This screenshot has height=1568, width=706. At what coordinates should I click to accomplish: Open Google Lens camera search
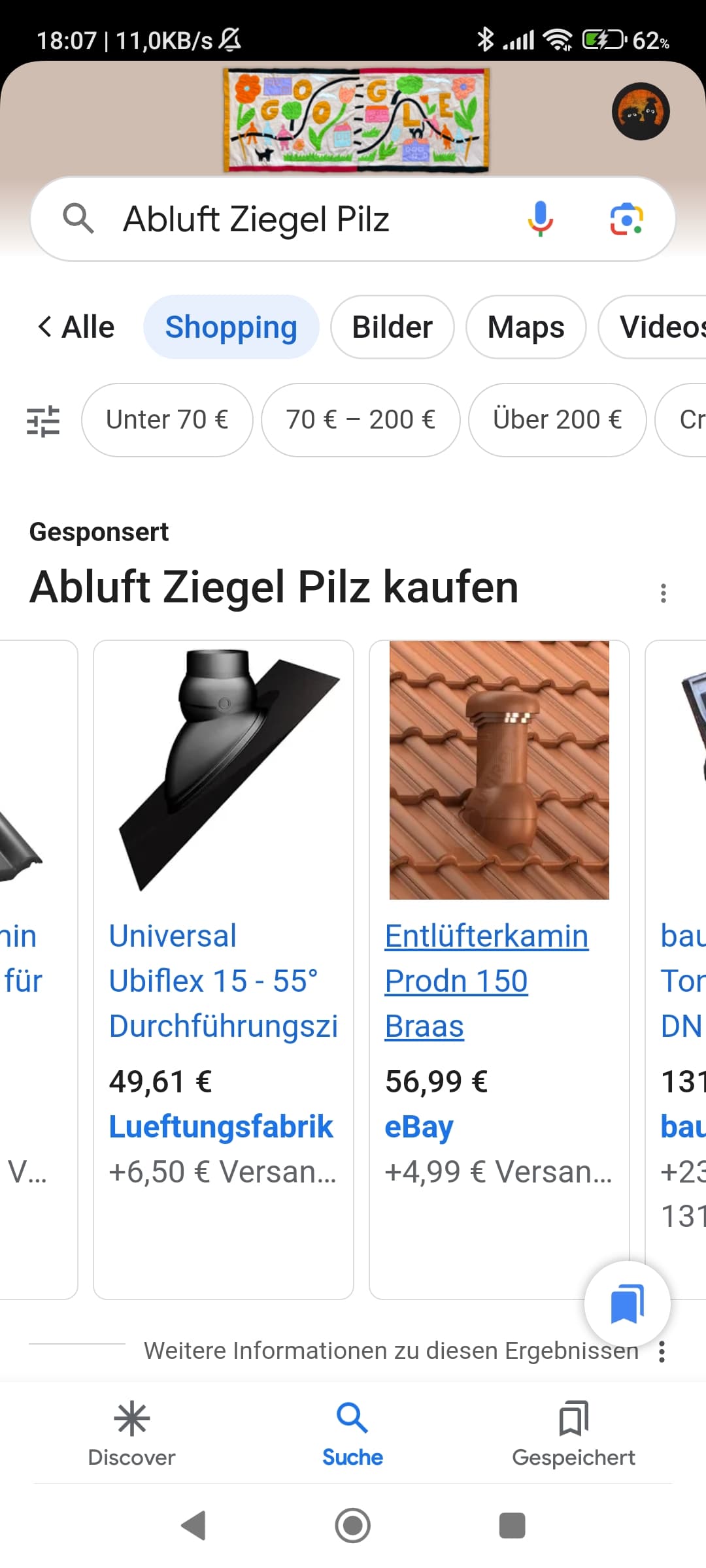(626, 219)
